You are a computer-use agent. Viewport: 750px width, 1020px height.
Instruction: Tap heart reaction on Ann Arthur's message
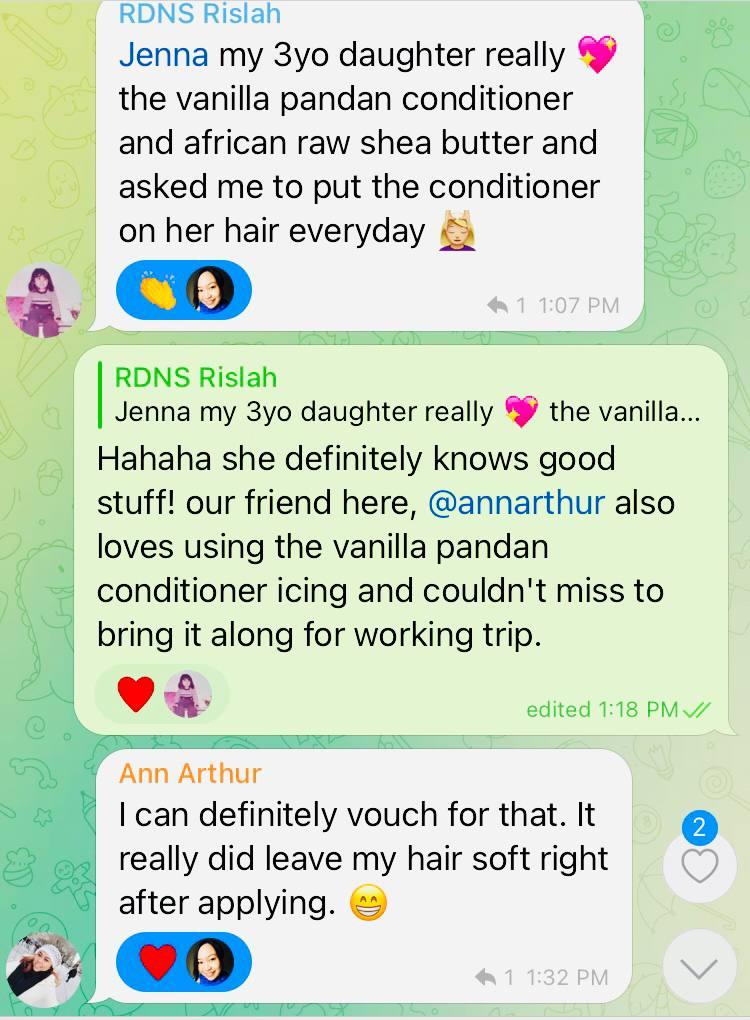point(159,962)
